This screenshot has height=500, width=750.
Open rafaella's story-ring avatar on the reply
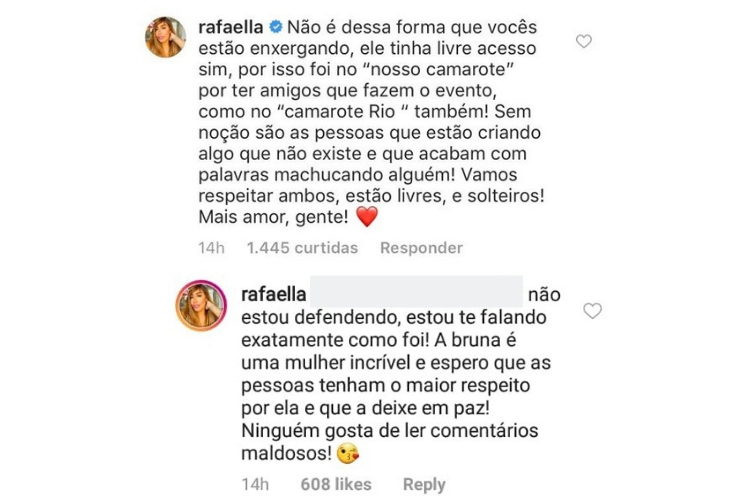coord(200,305)
